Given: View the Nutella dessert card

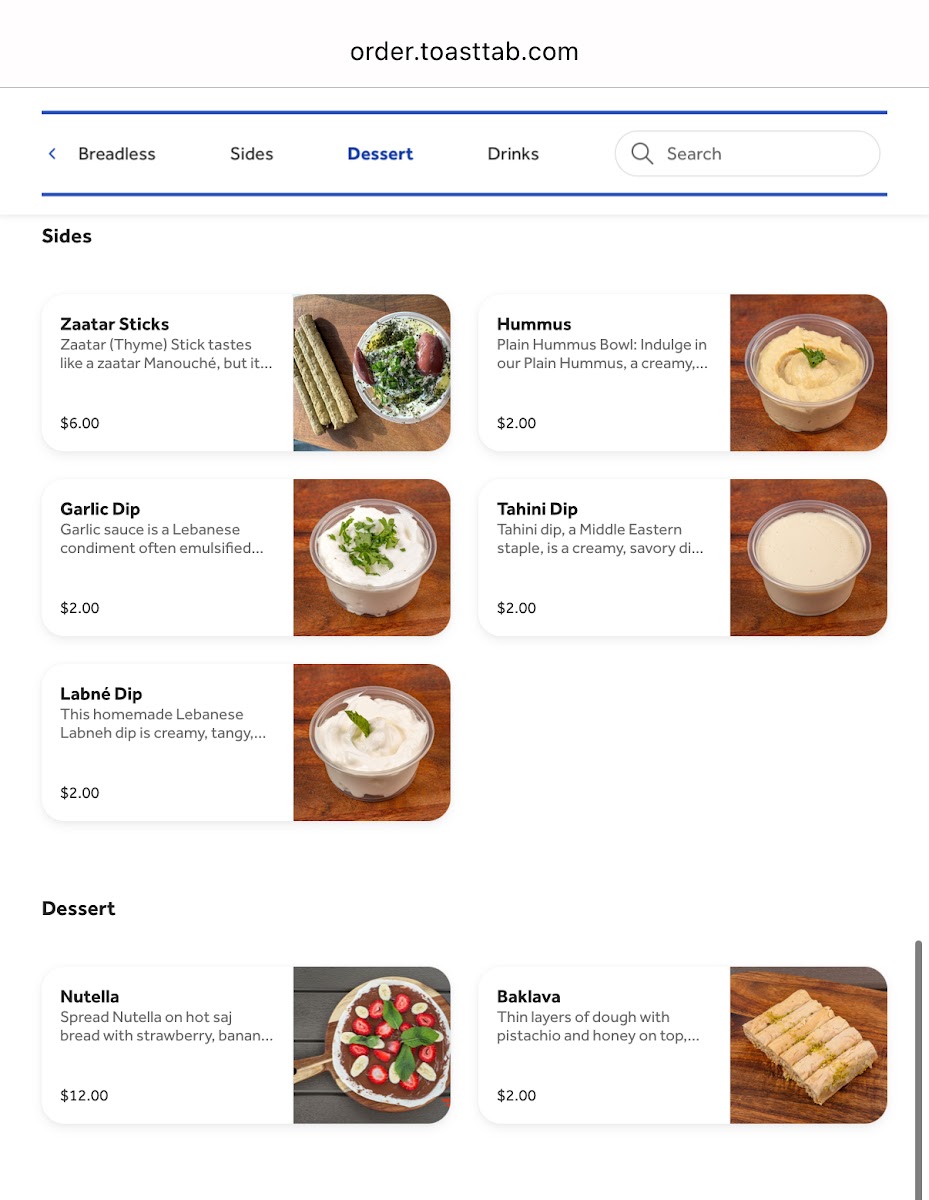Looking at the screenshot, I should click(x=246, y=1045).
